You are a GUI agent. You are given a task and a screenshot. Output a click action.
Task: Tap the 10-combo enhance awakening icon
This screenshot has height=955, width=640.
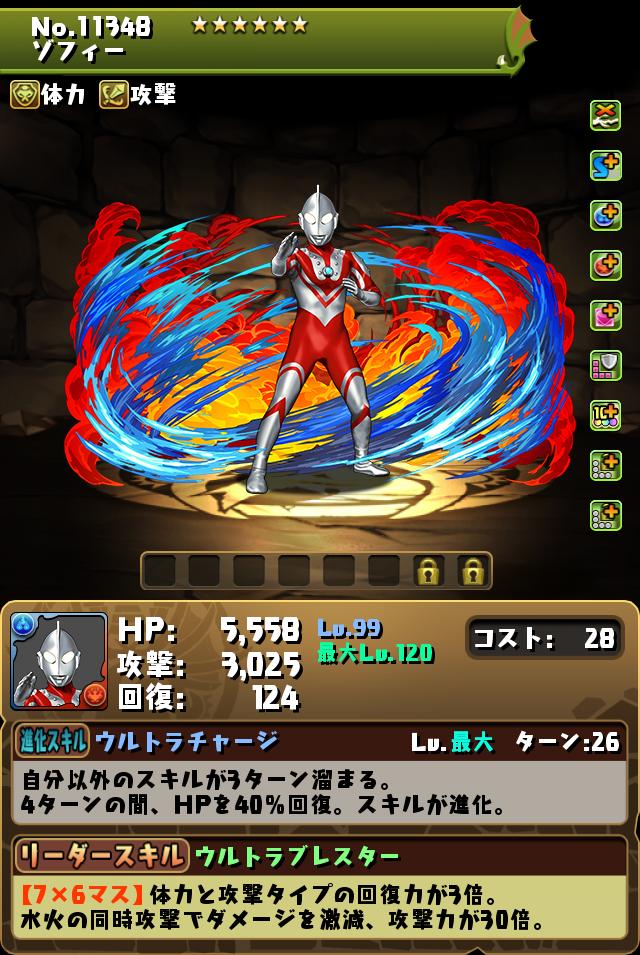point(606,416)
